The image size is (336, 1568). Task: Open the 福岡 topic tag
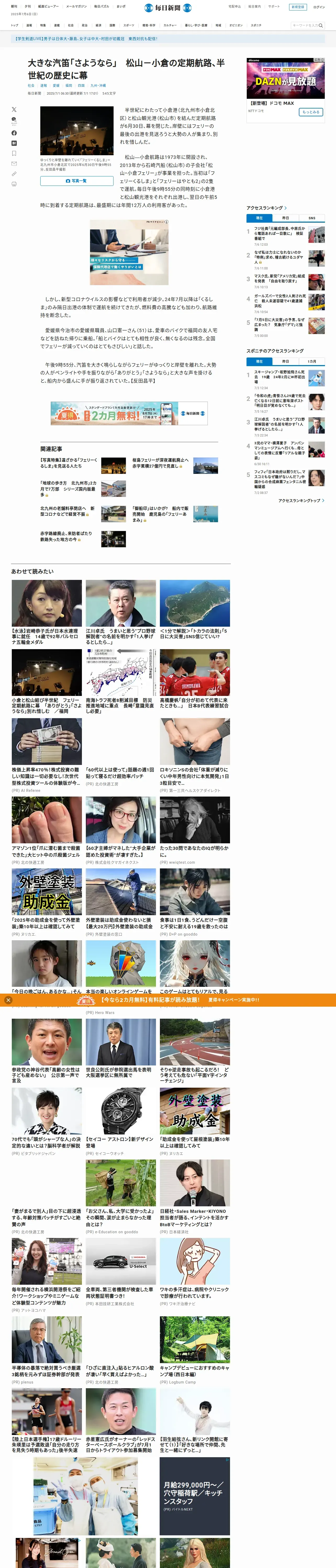pos(68,86)
